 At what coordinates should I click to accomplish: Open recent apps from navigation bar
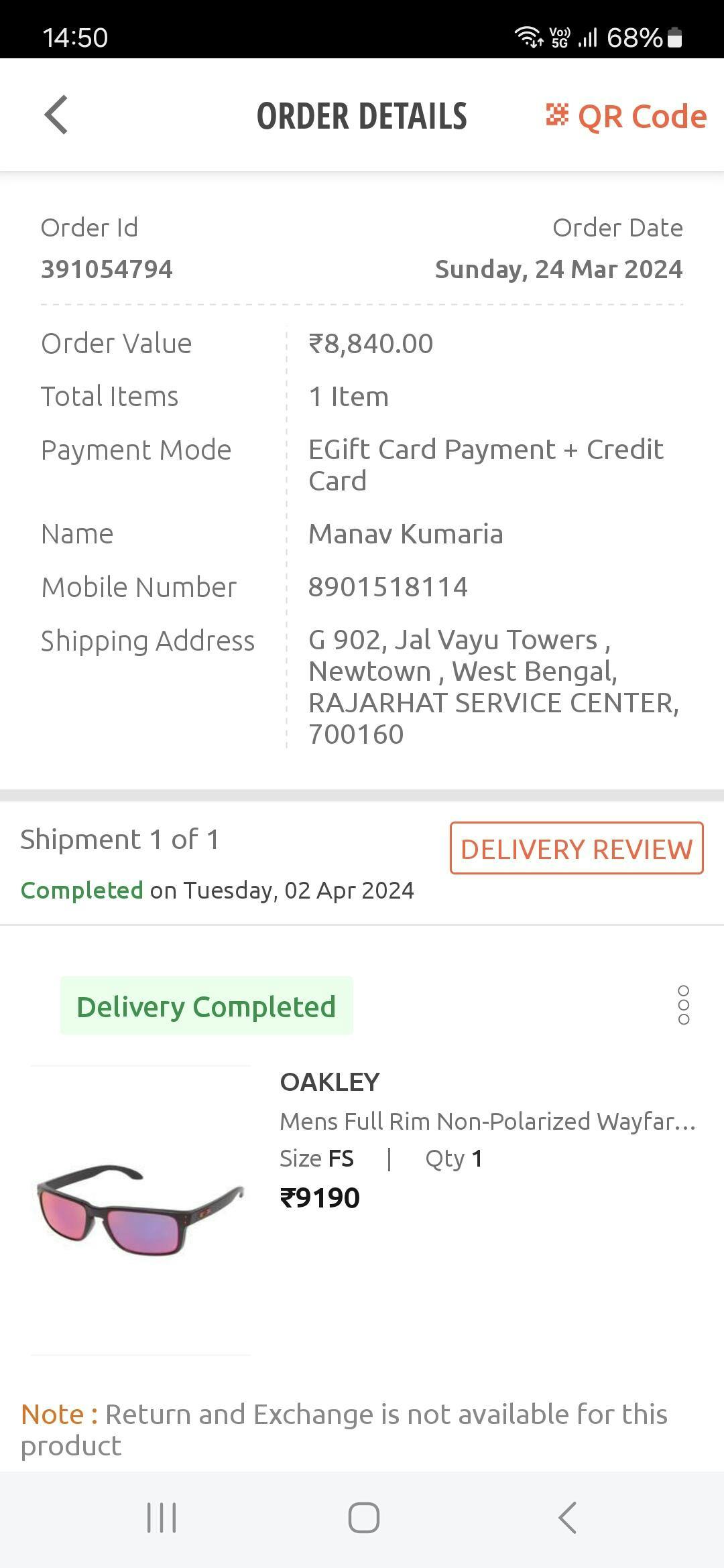tap(162, 1517)
